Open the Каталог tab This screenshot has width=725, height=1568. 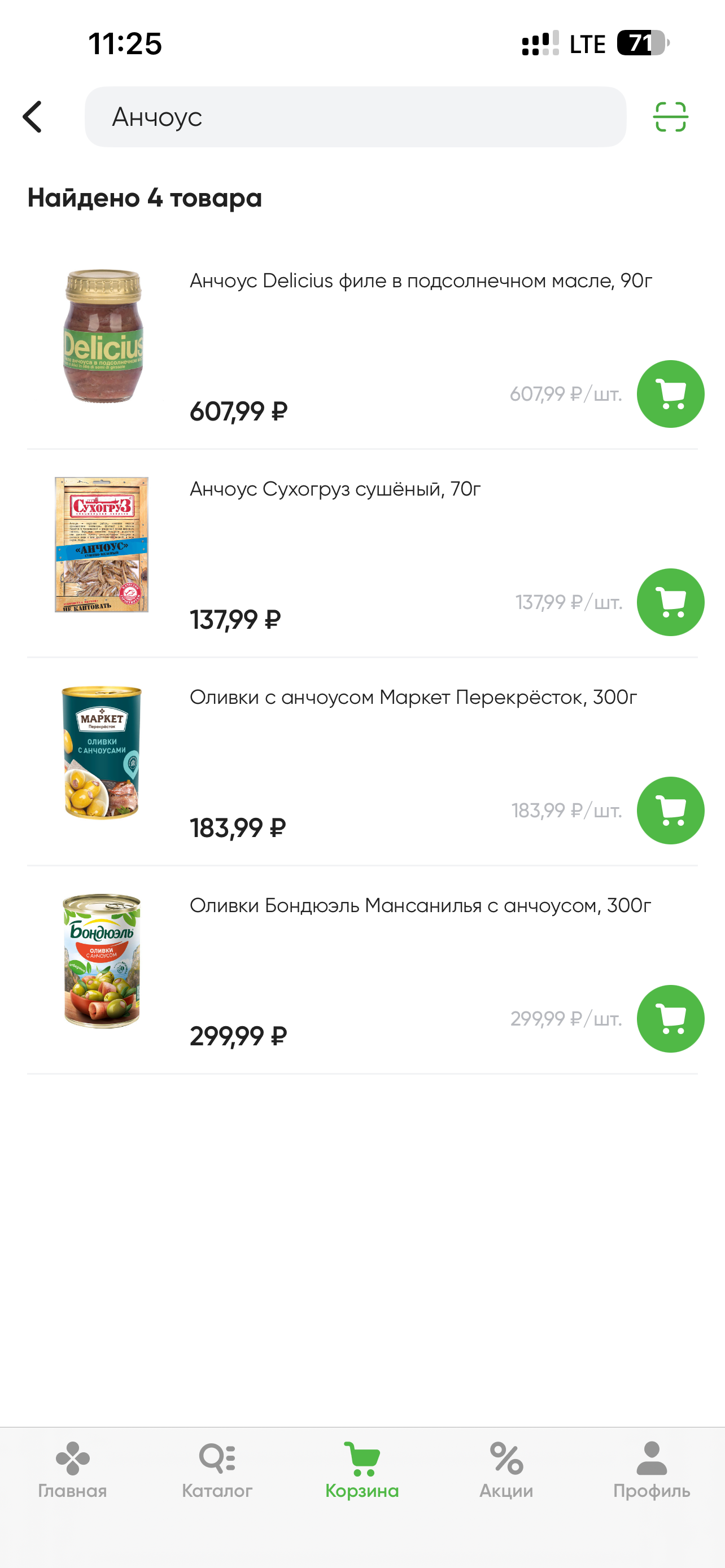[x=217, y=1469]
